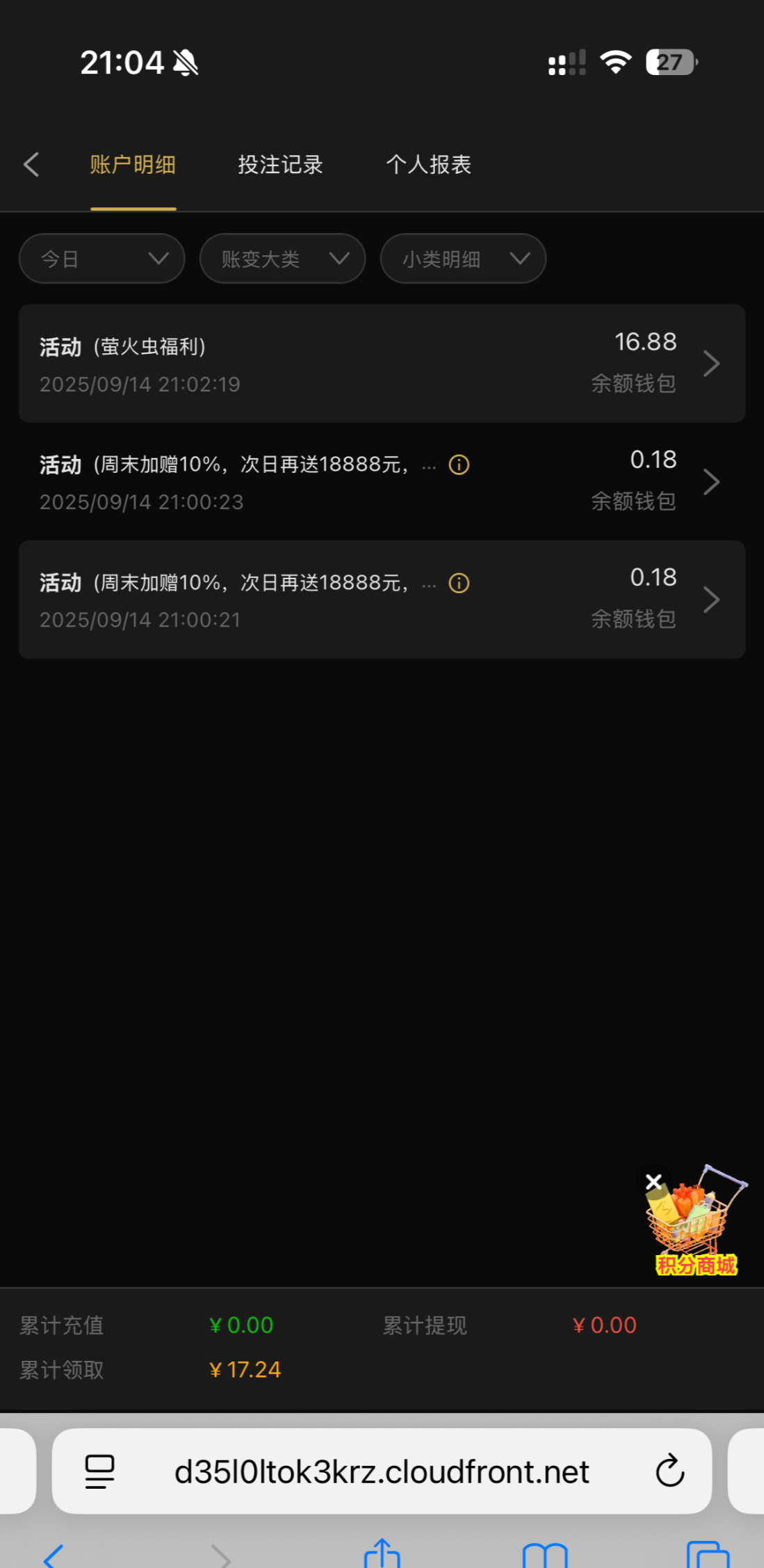Image resolution: width=764 pixels, height=1568 pixels.
Task: Reload the page in the address bar
Action: tap(669, 1471)
